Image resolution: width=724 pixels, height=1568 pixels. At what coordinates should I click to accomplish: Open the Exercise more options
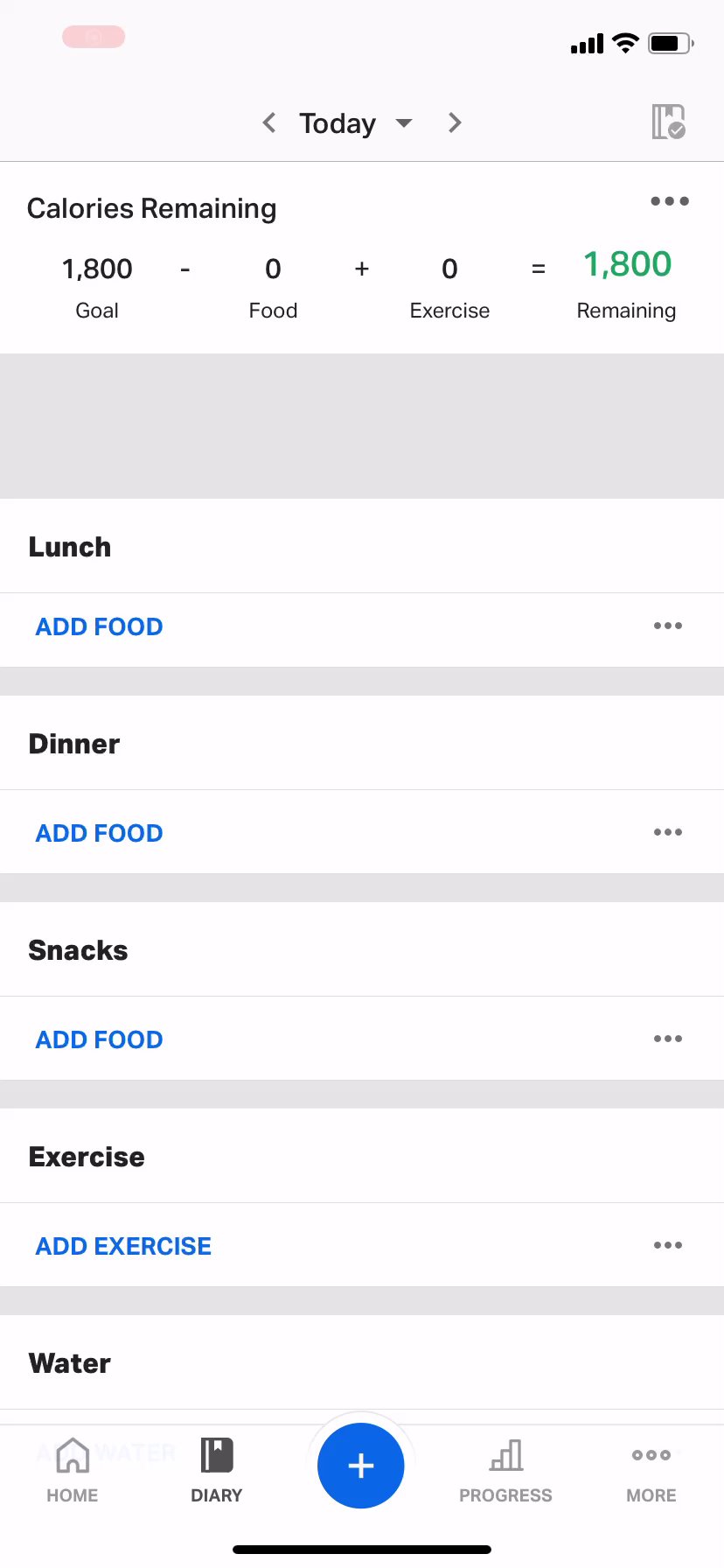pyautogui.click(x=667, y=1245)
